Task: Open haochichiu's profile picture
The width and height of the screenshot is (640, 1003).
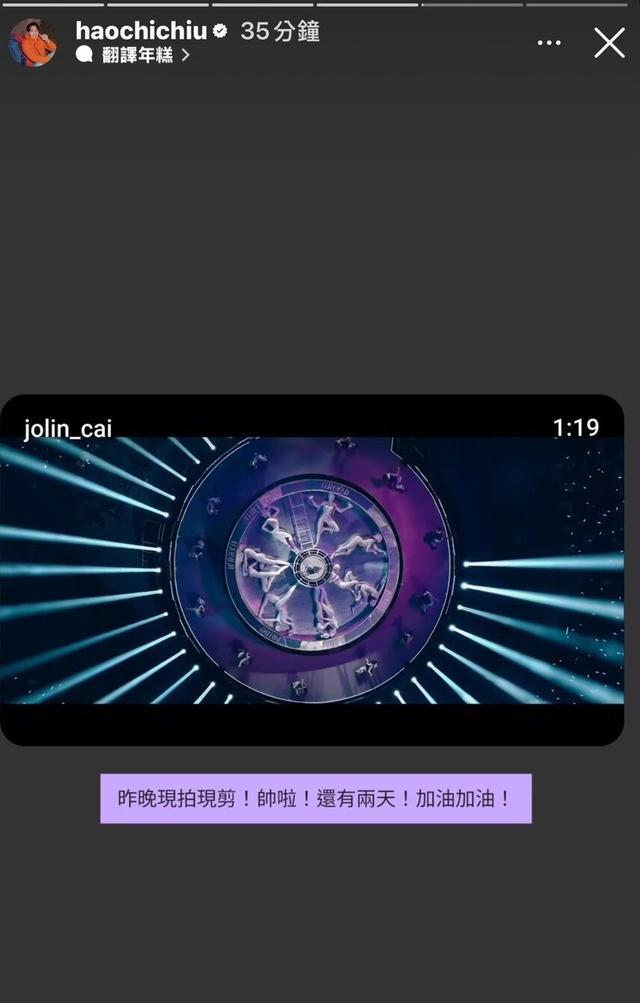Action: [x=33, y=42]
